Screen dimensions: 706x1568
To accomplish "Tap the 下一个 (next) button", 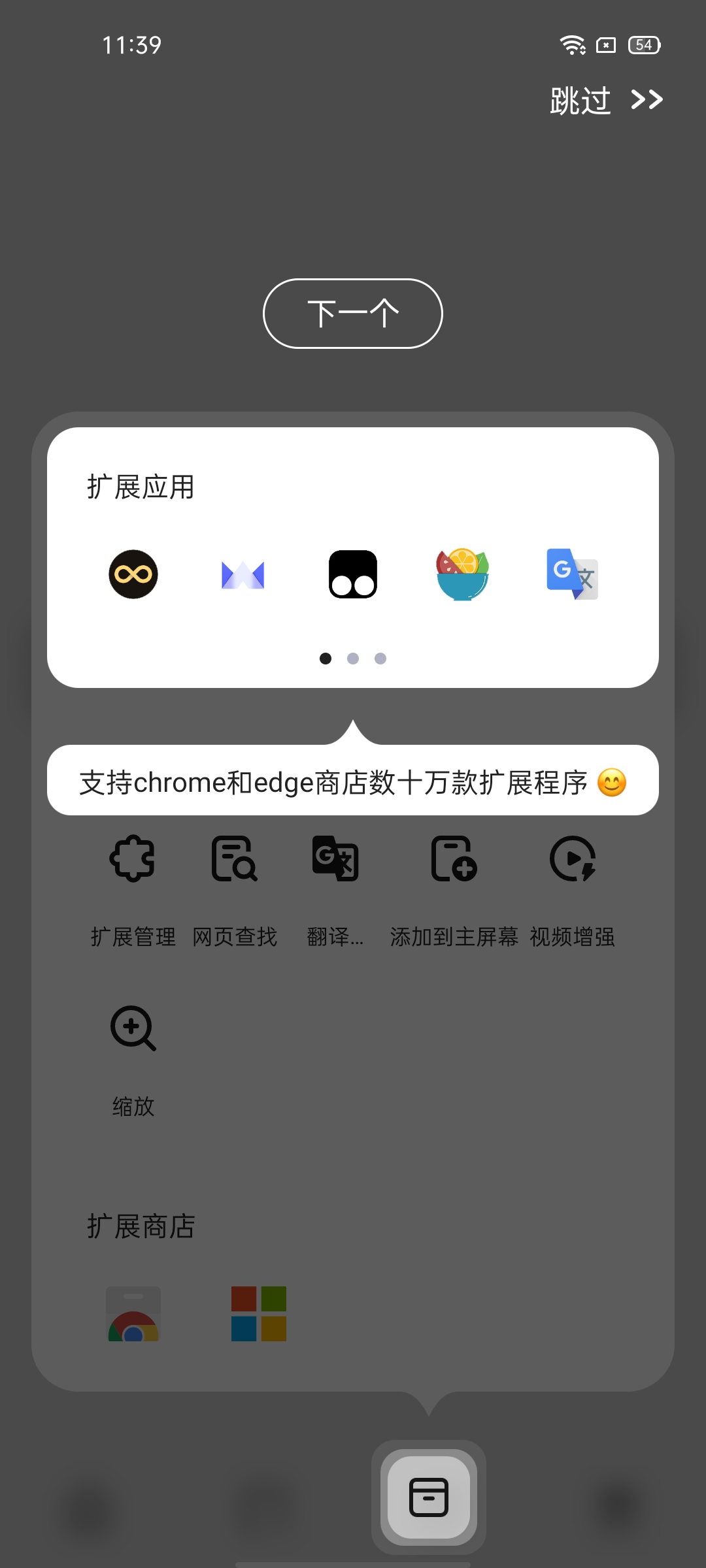I will click(x=353, y=314).
